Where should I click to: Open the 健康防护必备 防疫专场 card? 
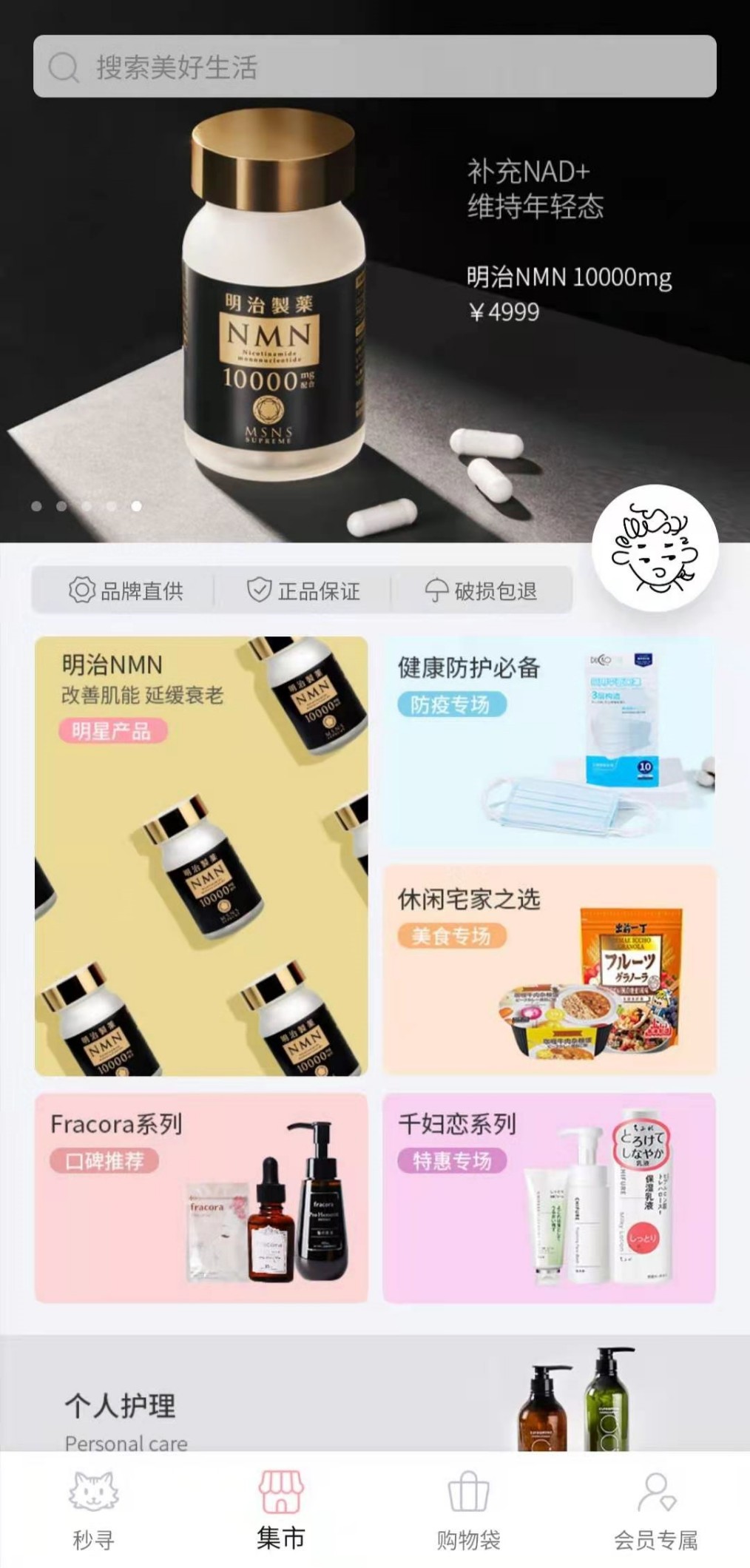point(549,742)
